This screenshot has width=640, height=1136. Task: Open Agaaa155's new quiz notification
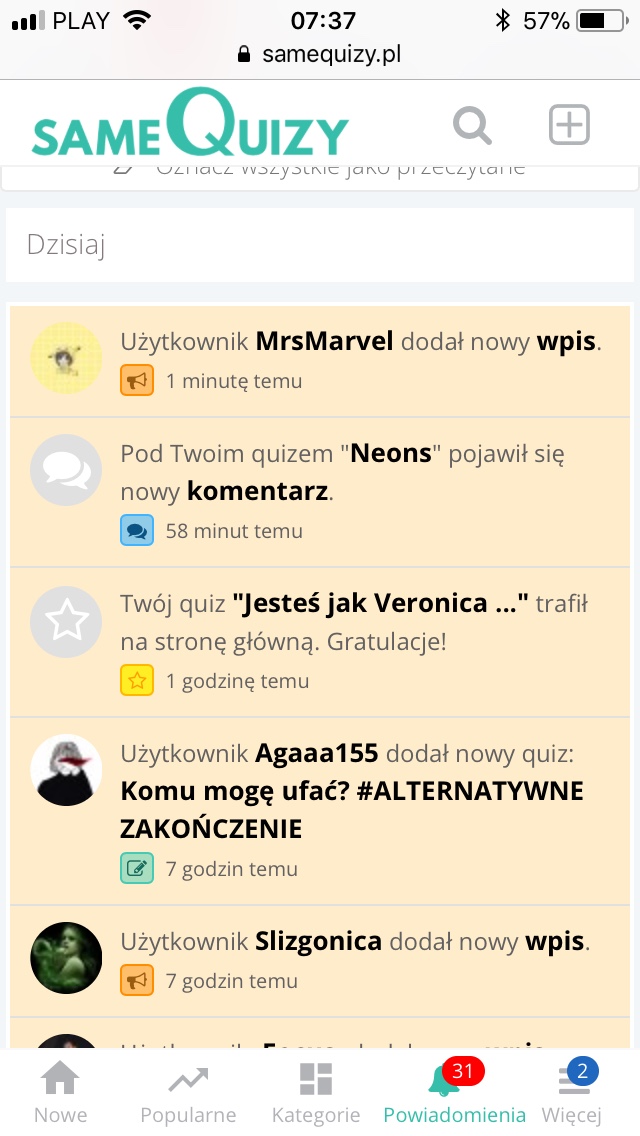click(320, 811)
